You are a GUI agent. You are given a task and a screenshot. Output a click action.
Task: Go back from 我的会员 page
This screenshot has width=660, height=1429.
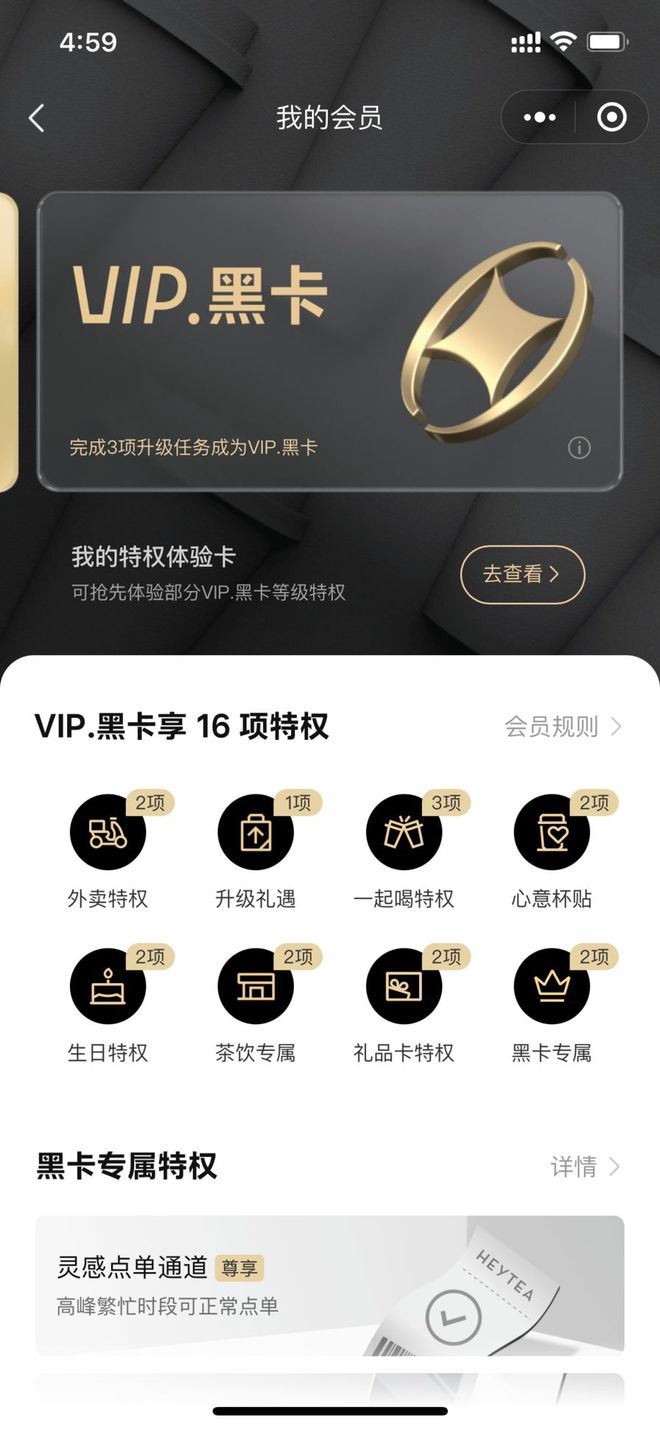(37, 118)
